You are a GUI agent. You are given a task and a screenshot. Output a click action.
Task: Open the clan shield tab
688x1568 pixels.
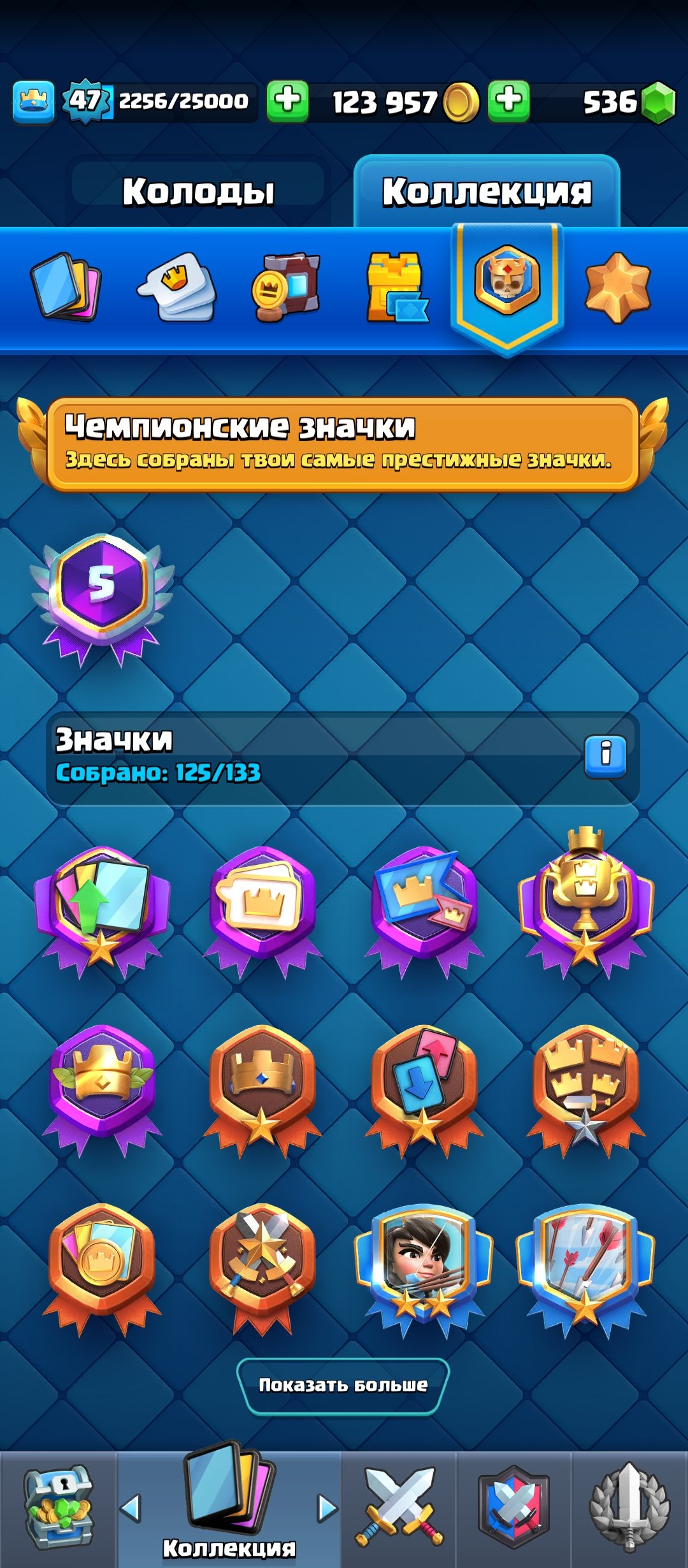[513, 1509]
